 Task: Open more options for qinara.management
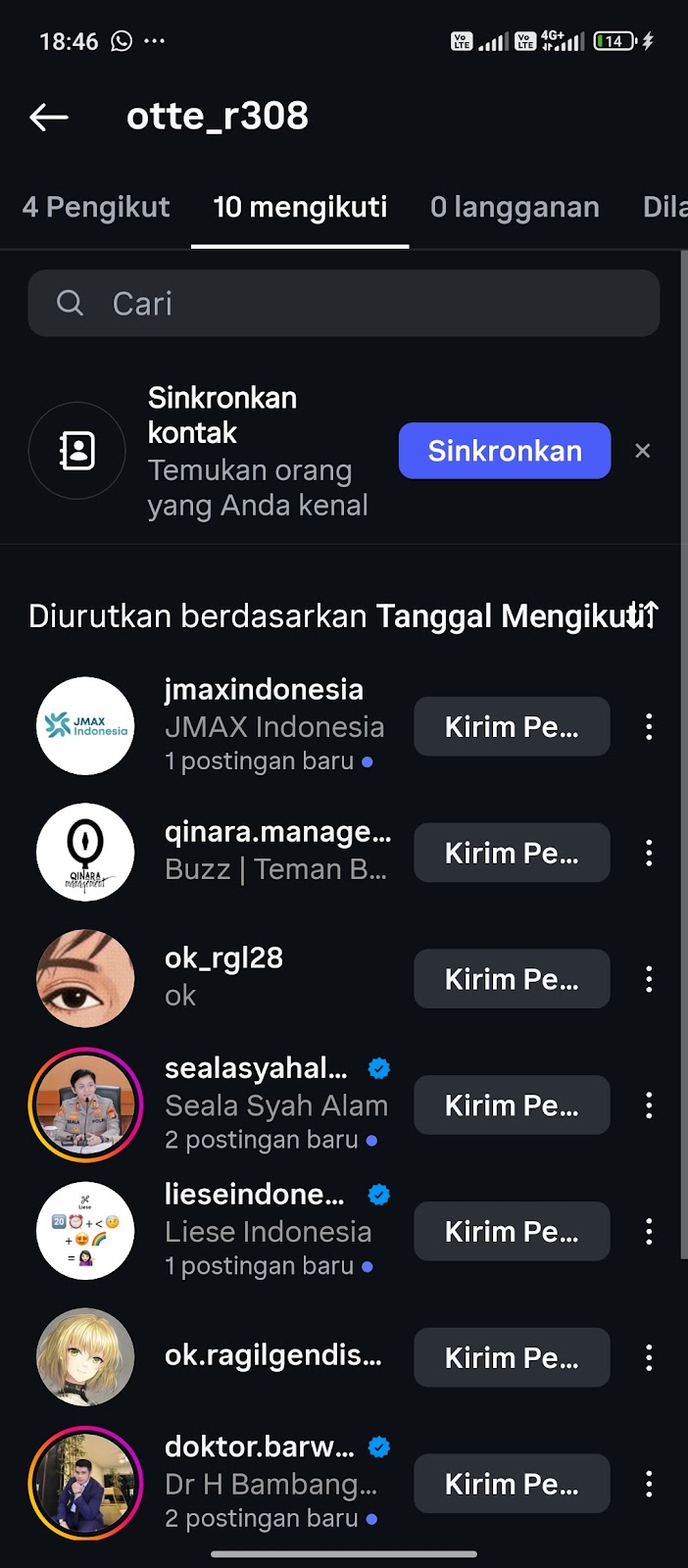pos(649,853)
